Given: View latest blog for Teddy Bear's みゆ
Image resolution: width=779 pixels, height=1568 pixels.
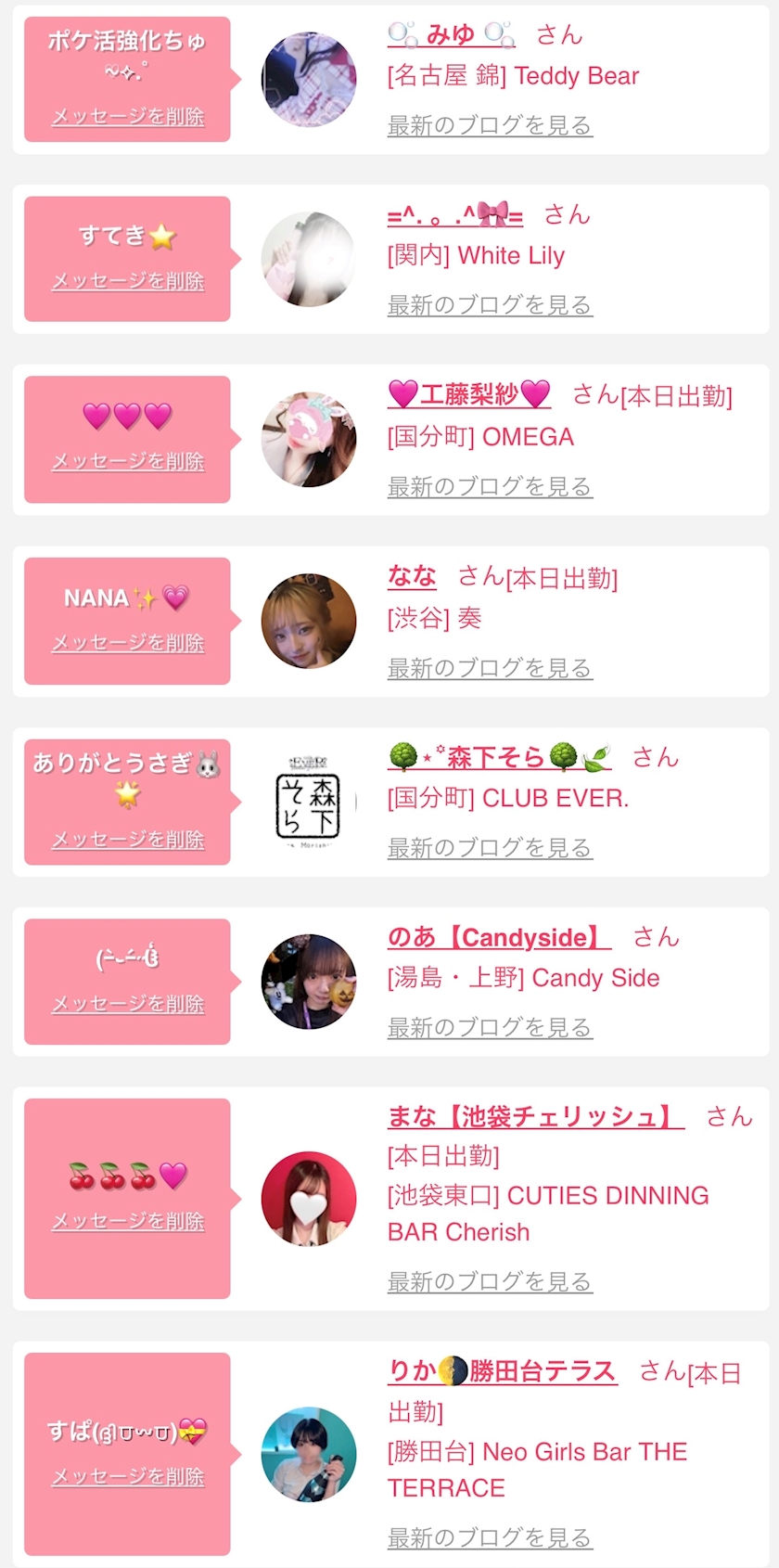Looking at the screenshot, I should (x=490, y=125).
